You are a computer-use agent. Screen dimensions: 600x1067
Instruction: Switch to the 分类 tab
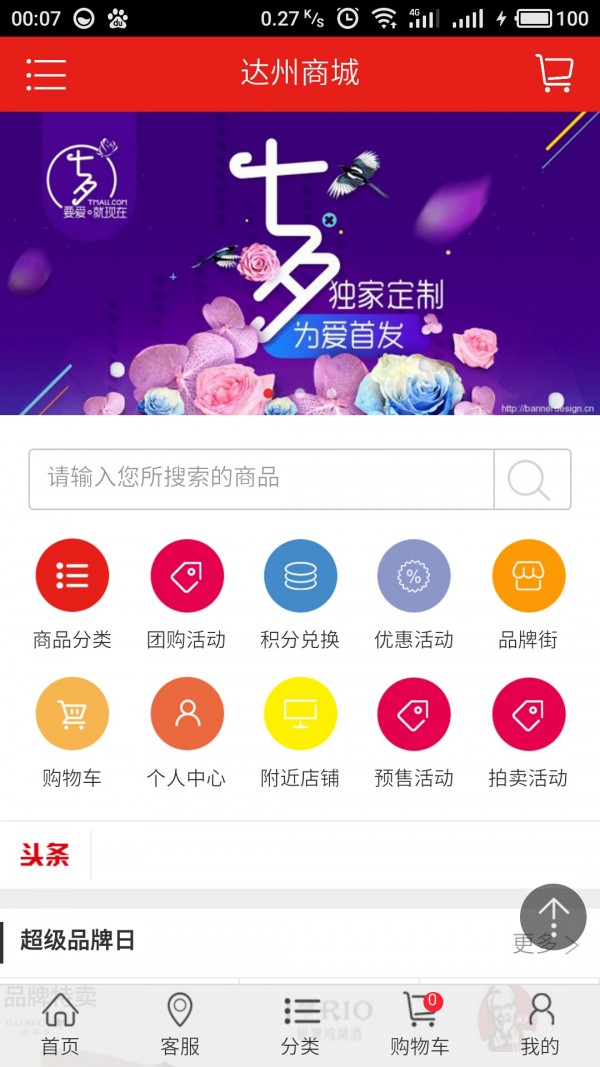[300, 1024]
